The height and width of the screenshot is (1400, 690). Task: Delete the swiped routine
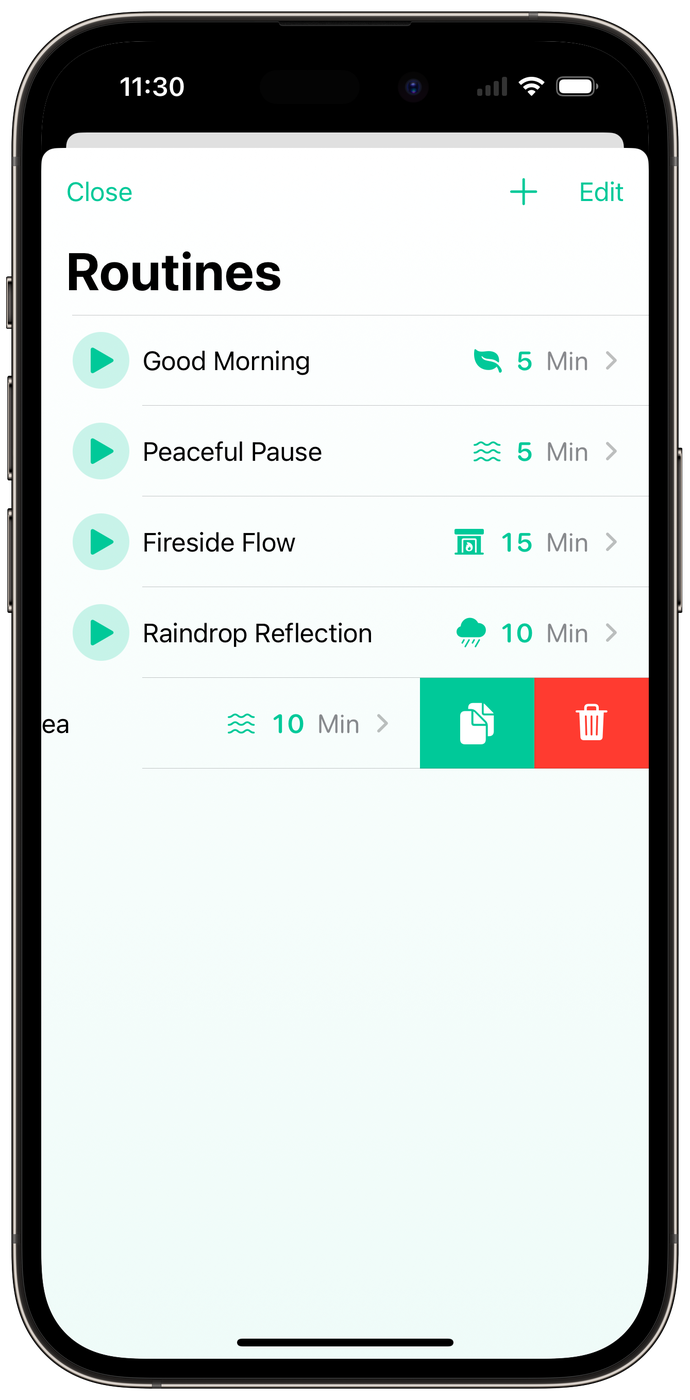tap(591, 723)
